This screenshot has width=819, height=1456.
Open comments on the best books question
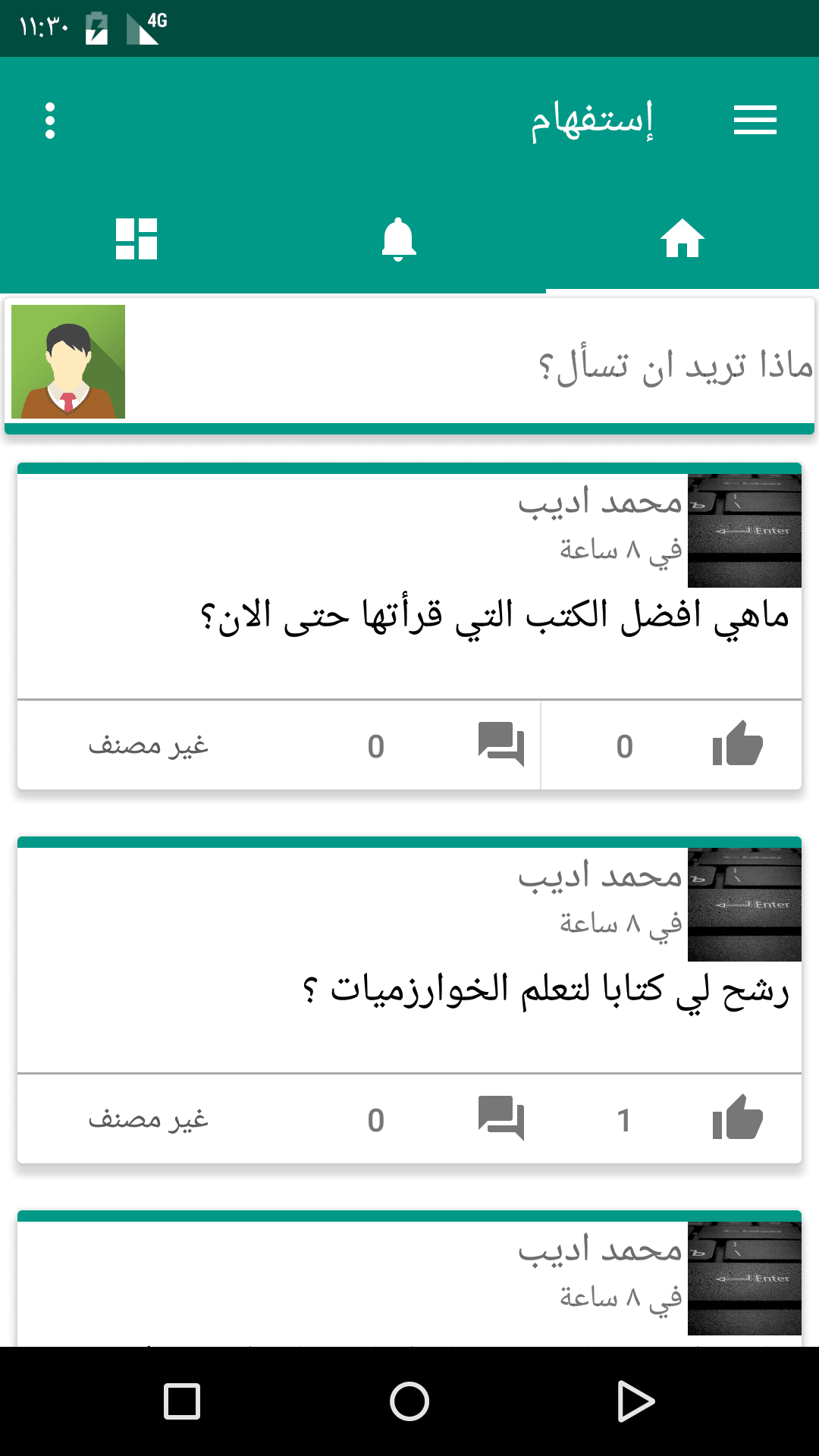[x=500, y=745]
